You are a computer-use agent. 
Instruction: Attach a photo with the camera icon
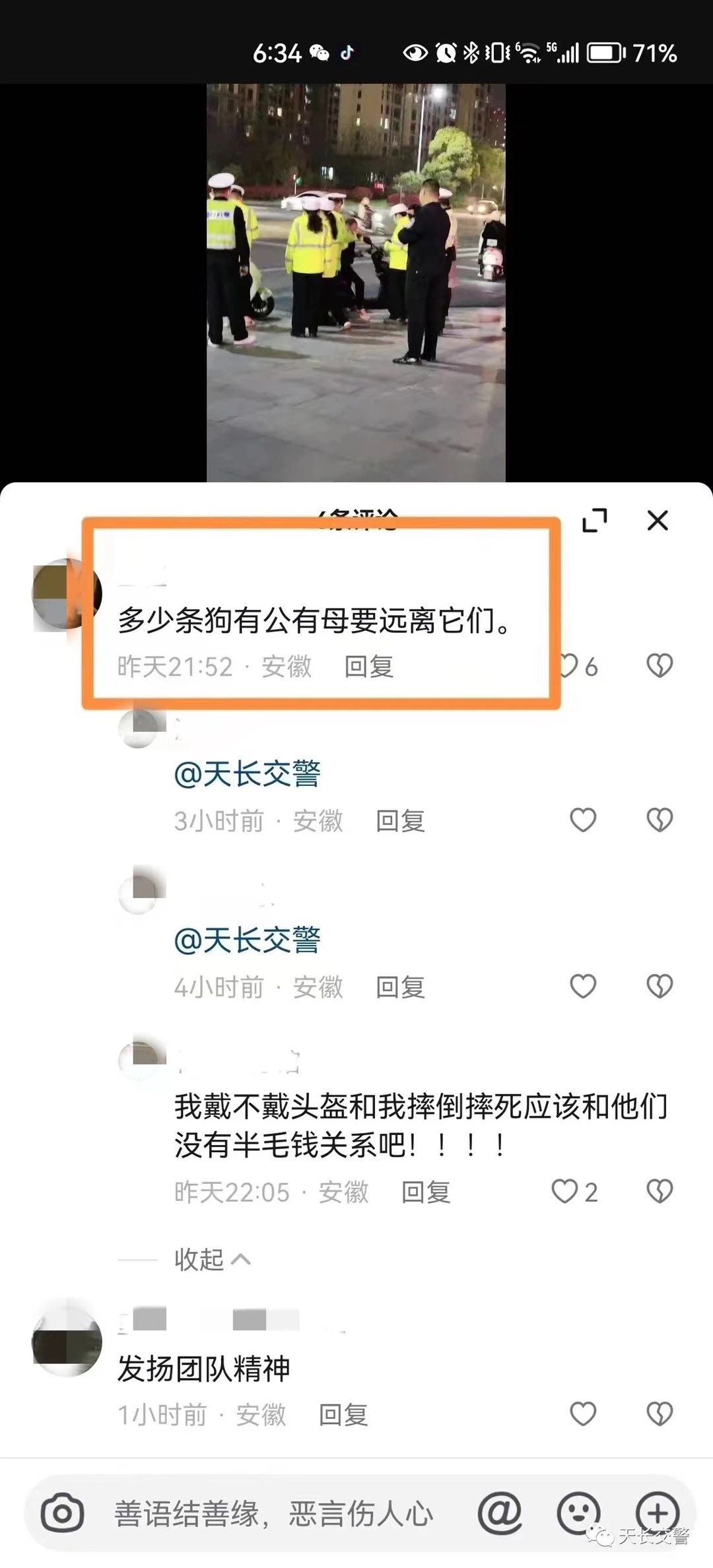(x=63, y=1513)
